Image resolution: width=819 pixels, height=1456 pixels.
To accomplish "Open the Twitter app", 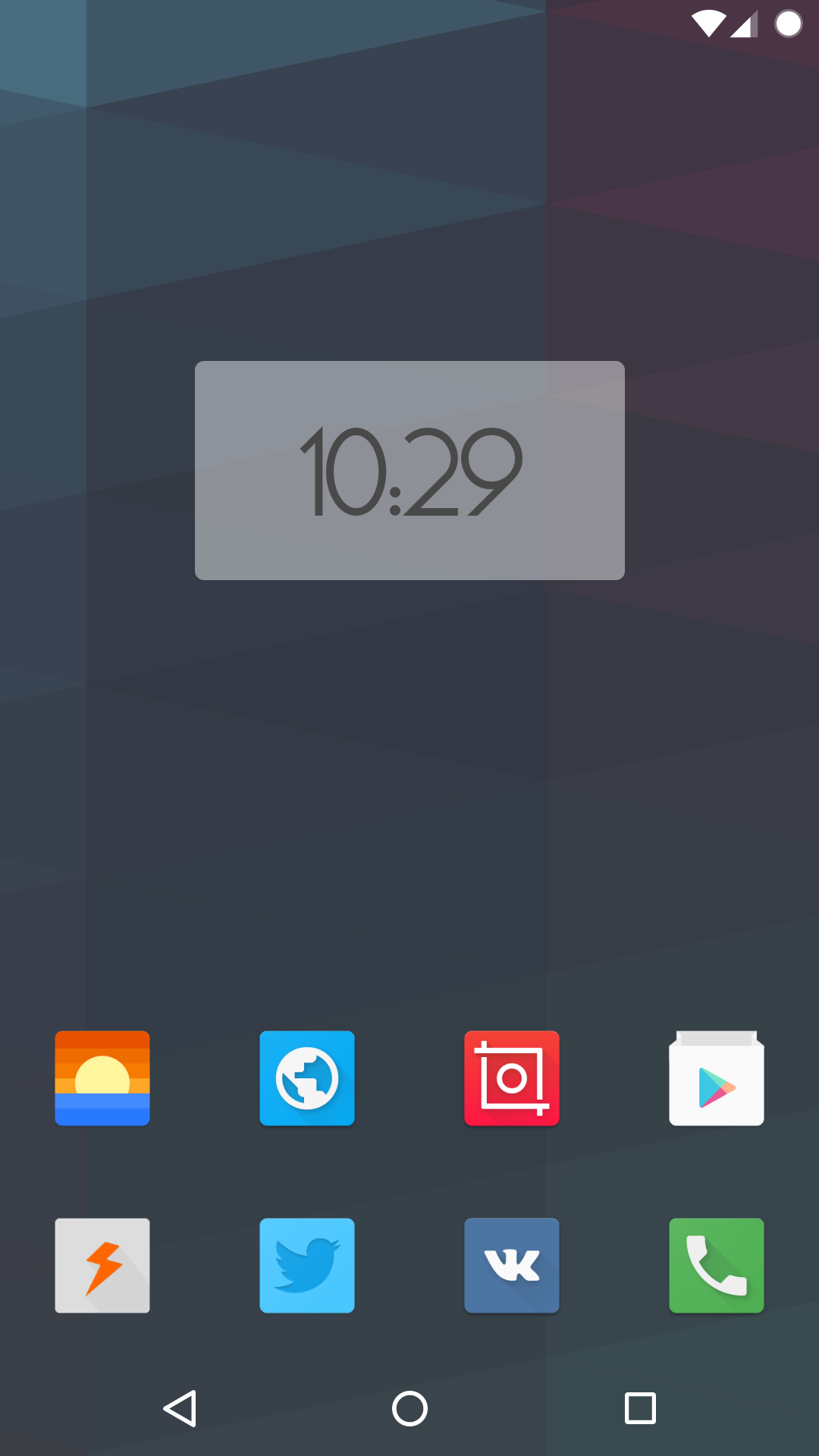I will 307,1265.
